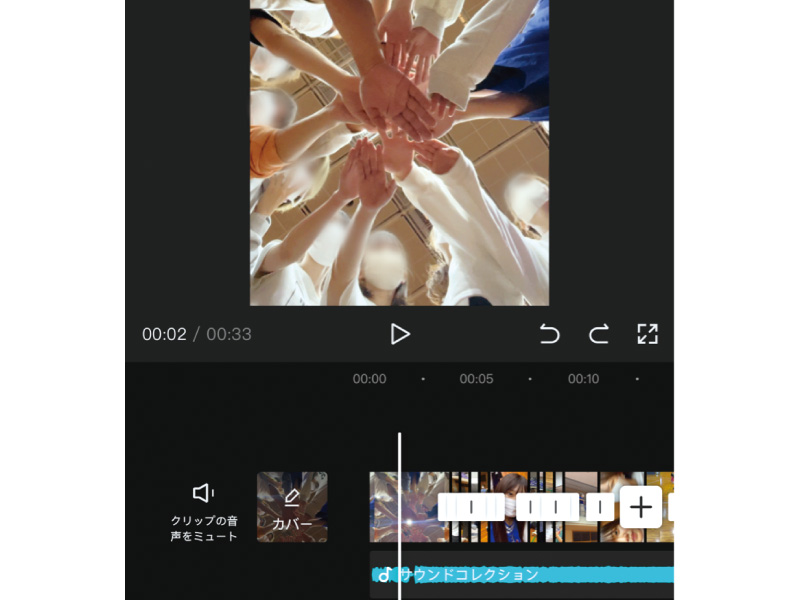Add a new clip with plus button
The image size is (800, 600).
pos(640,507)
